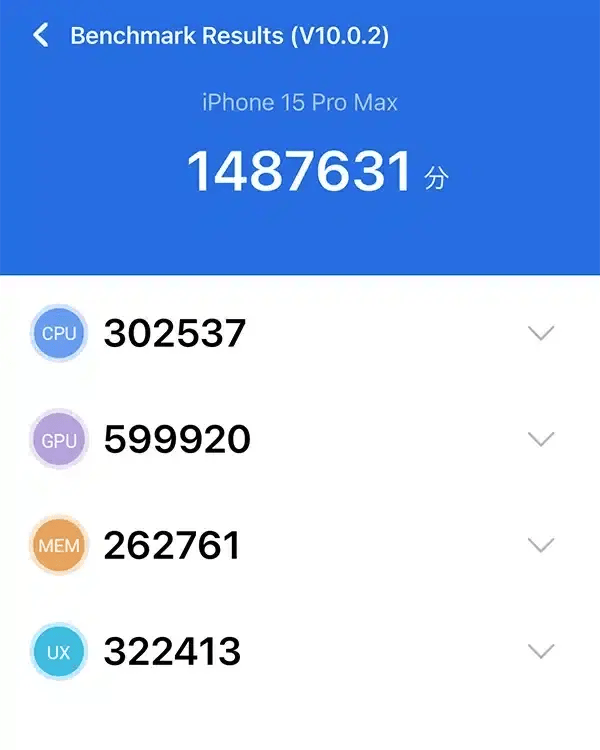This screenshot has width=600, height=750.
Task: Expand the MEM score row
Action: click(540, 545)
